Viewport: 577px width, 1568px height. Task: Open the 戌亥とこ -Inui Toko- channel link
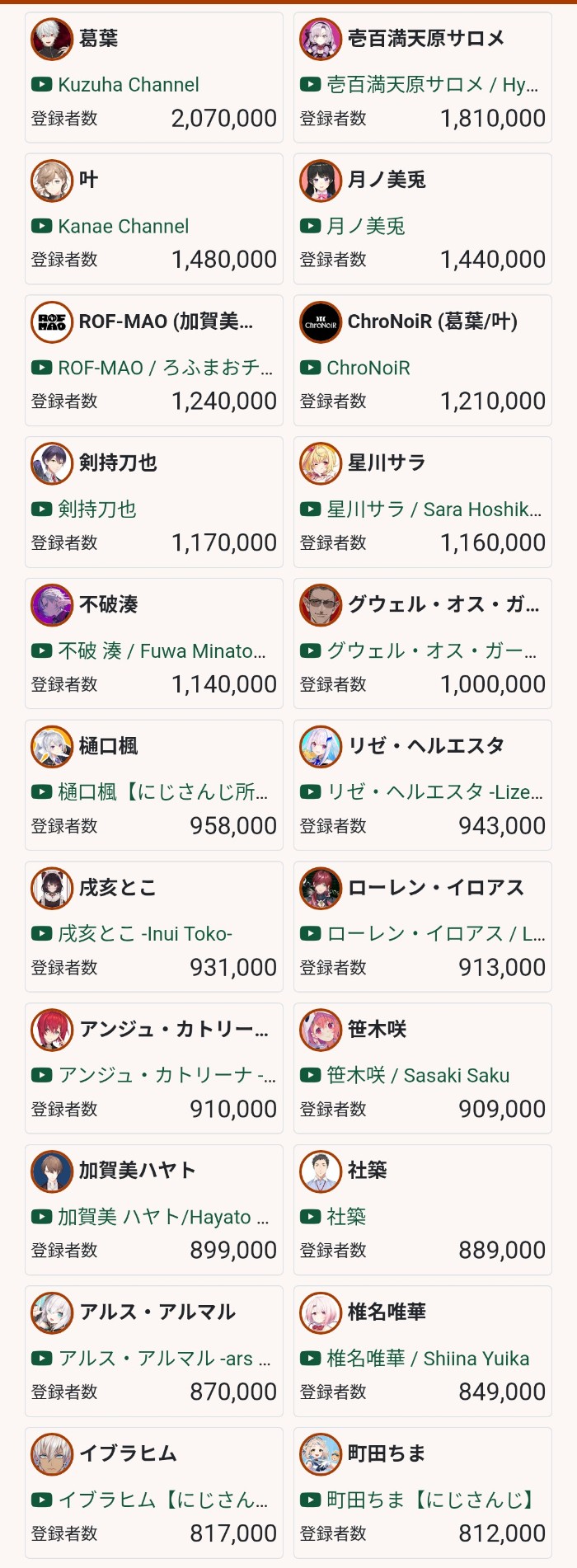144,934
